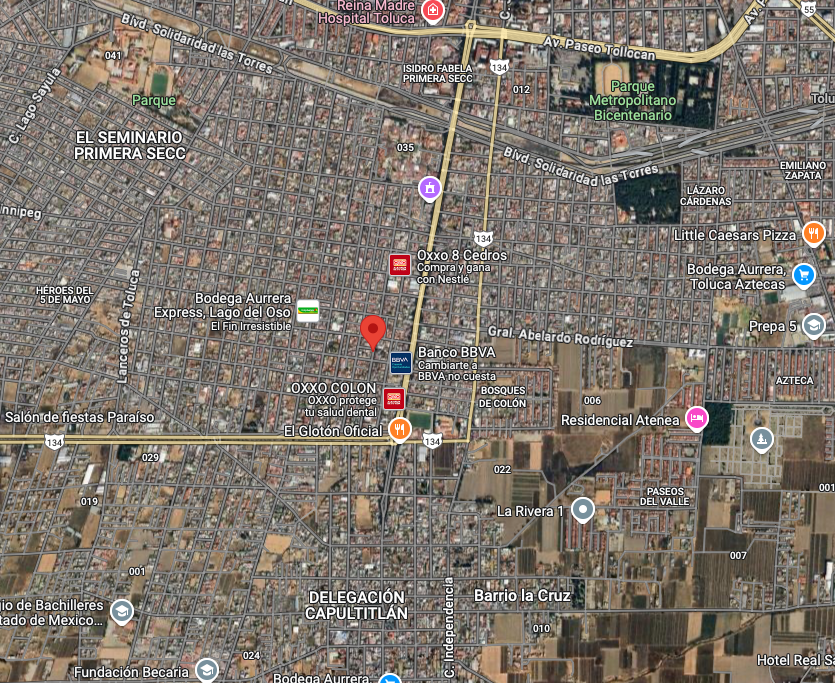Open Bodega Aurrera, Toluca Aztecas marker
Screen dimensions: 835x683
pyautogui.click(x=803, y=274)
